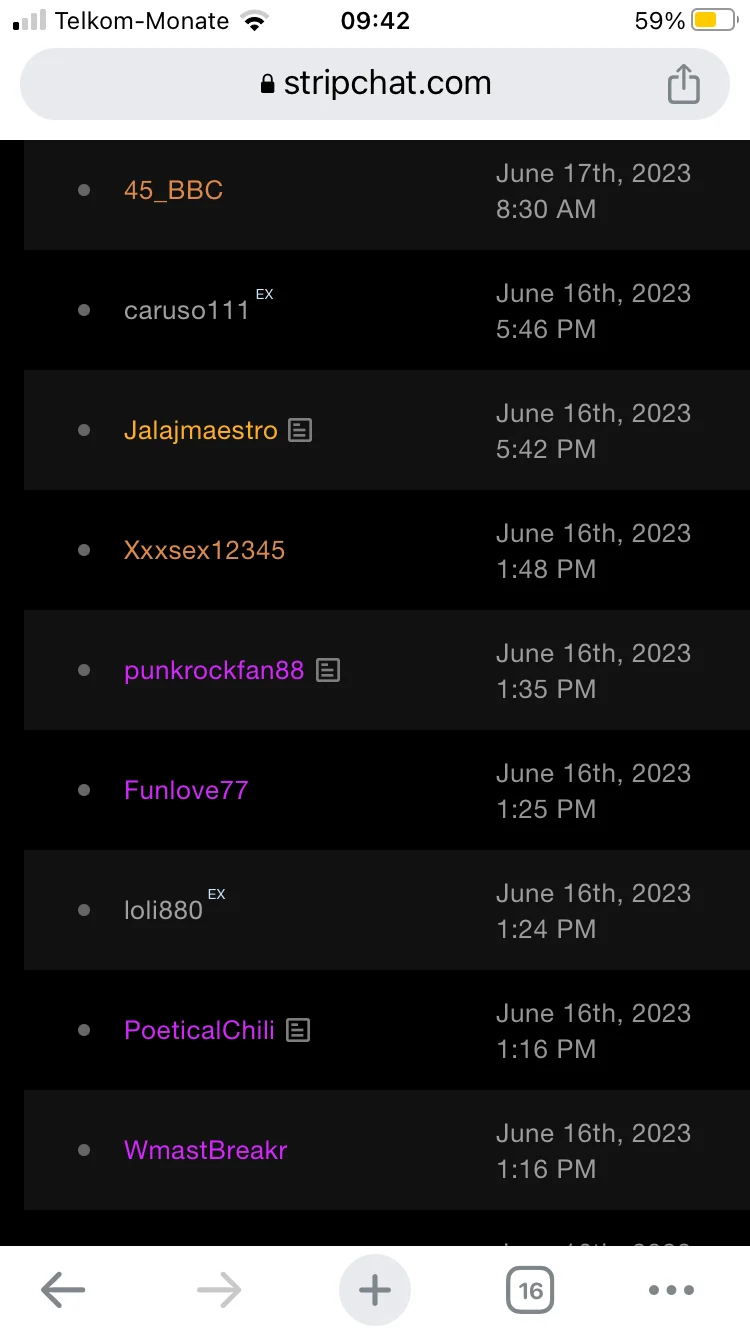Go back to the previous page
The width and height of the screenshot is (750, 1334).
(x=62, y=1290)
